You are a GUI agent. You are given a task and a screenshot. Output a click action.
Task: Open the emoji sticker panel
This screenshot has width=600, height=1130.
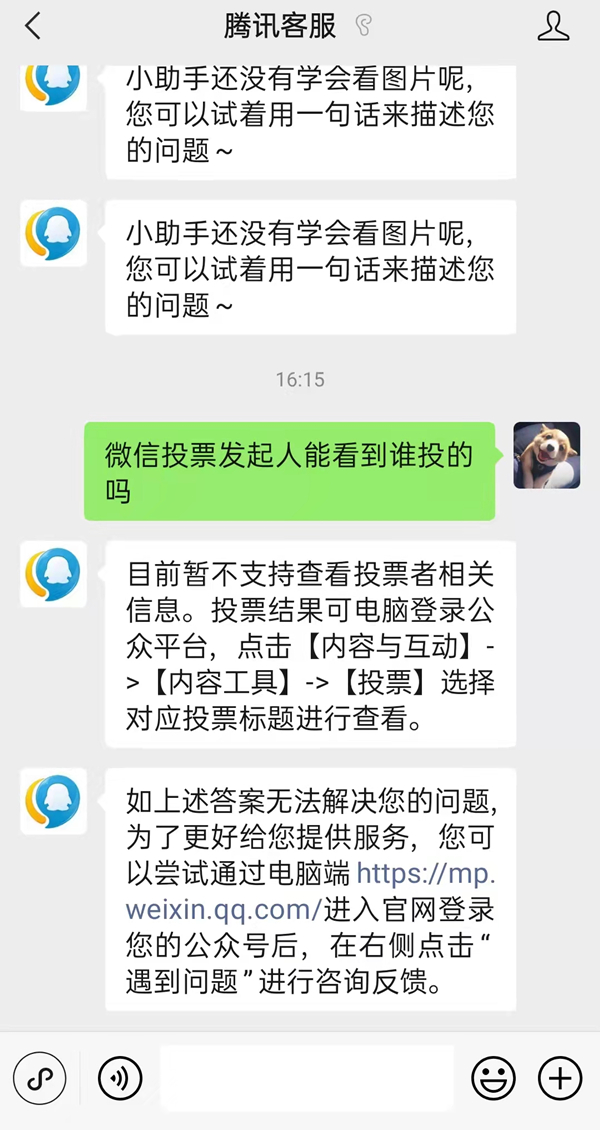pyautogui.click(x=493, y=1079)
